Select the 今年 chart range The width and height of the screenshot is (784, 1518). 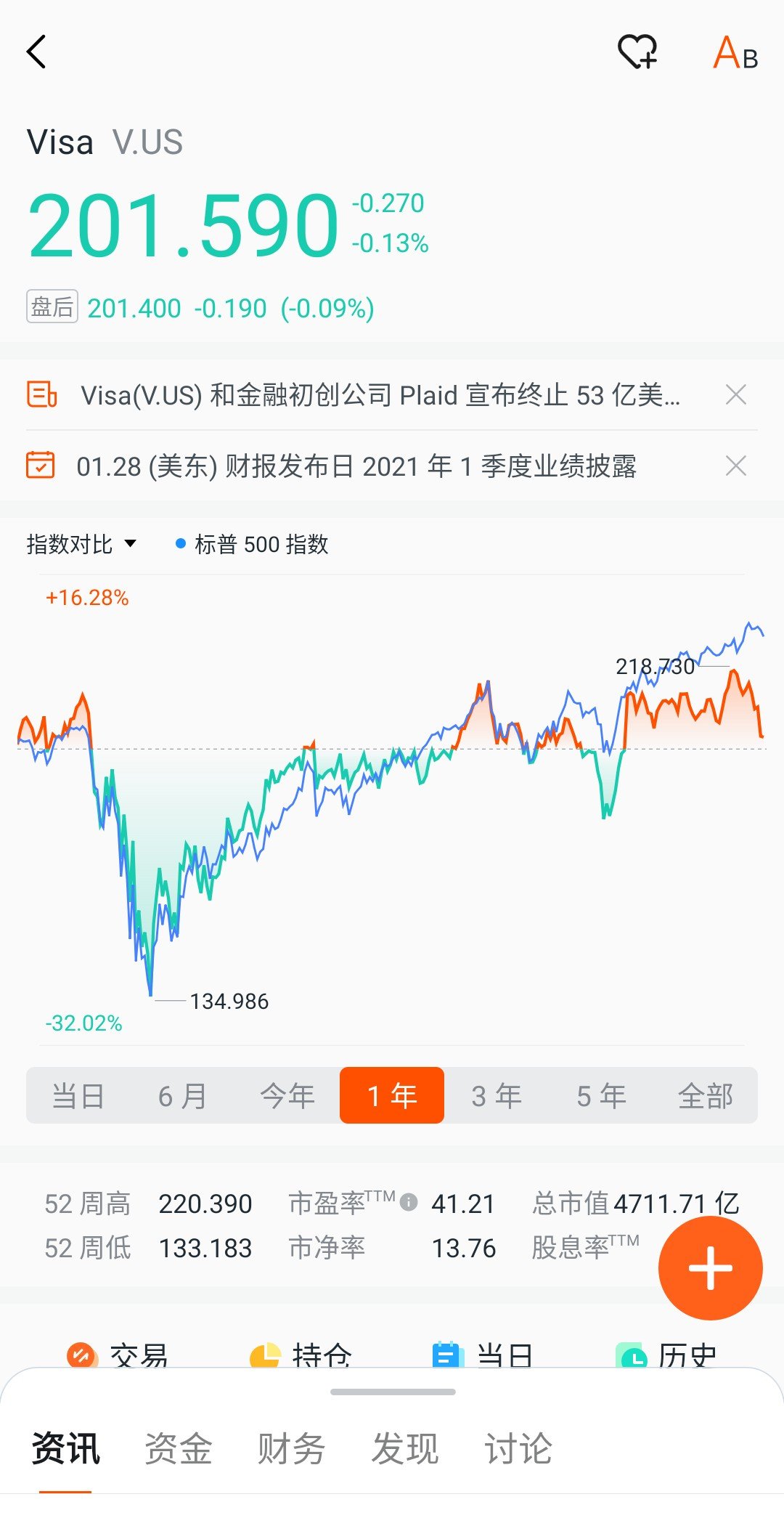287,1095
